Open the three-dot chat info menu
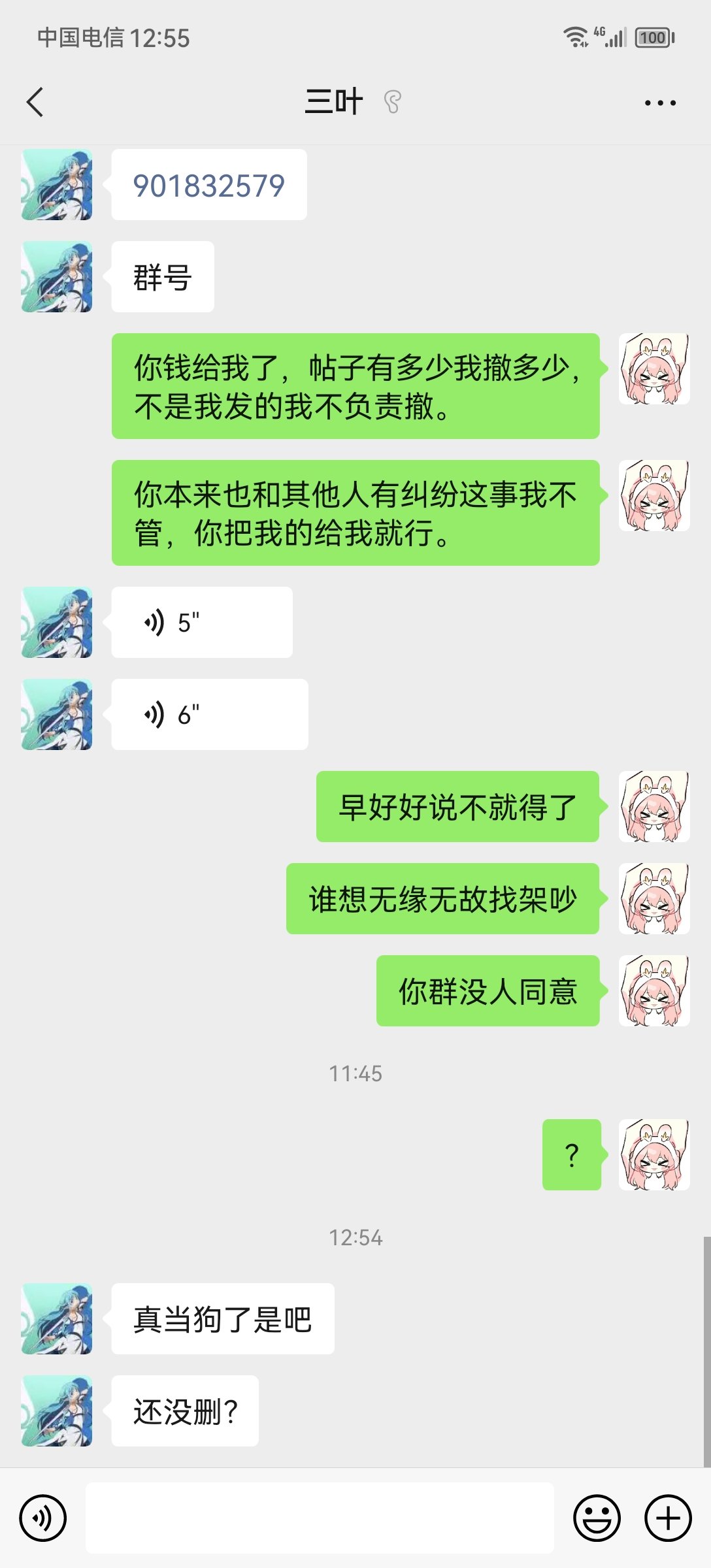Image resolution: width=711 pixels, height=1568 pixels. point(660,103)
